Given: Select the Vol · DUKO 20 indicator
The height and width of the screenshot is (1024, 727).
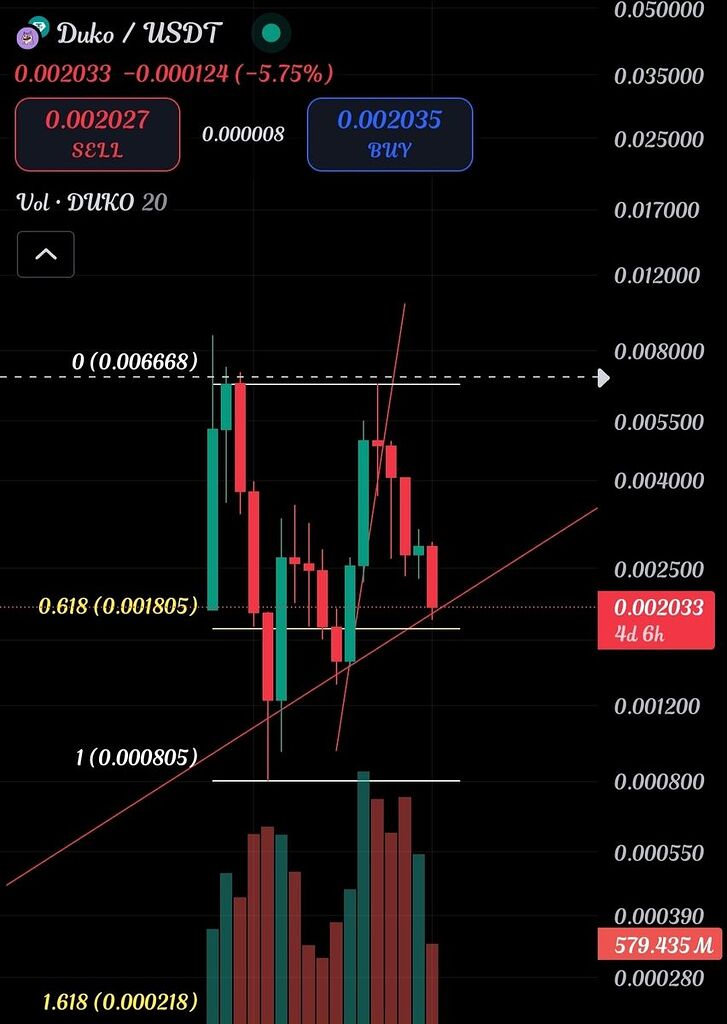Looking at the screenshot, I should tap(92, 202).
